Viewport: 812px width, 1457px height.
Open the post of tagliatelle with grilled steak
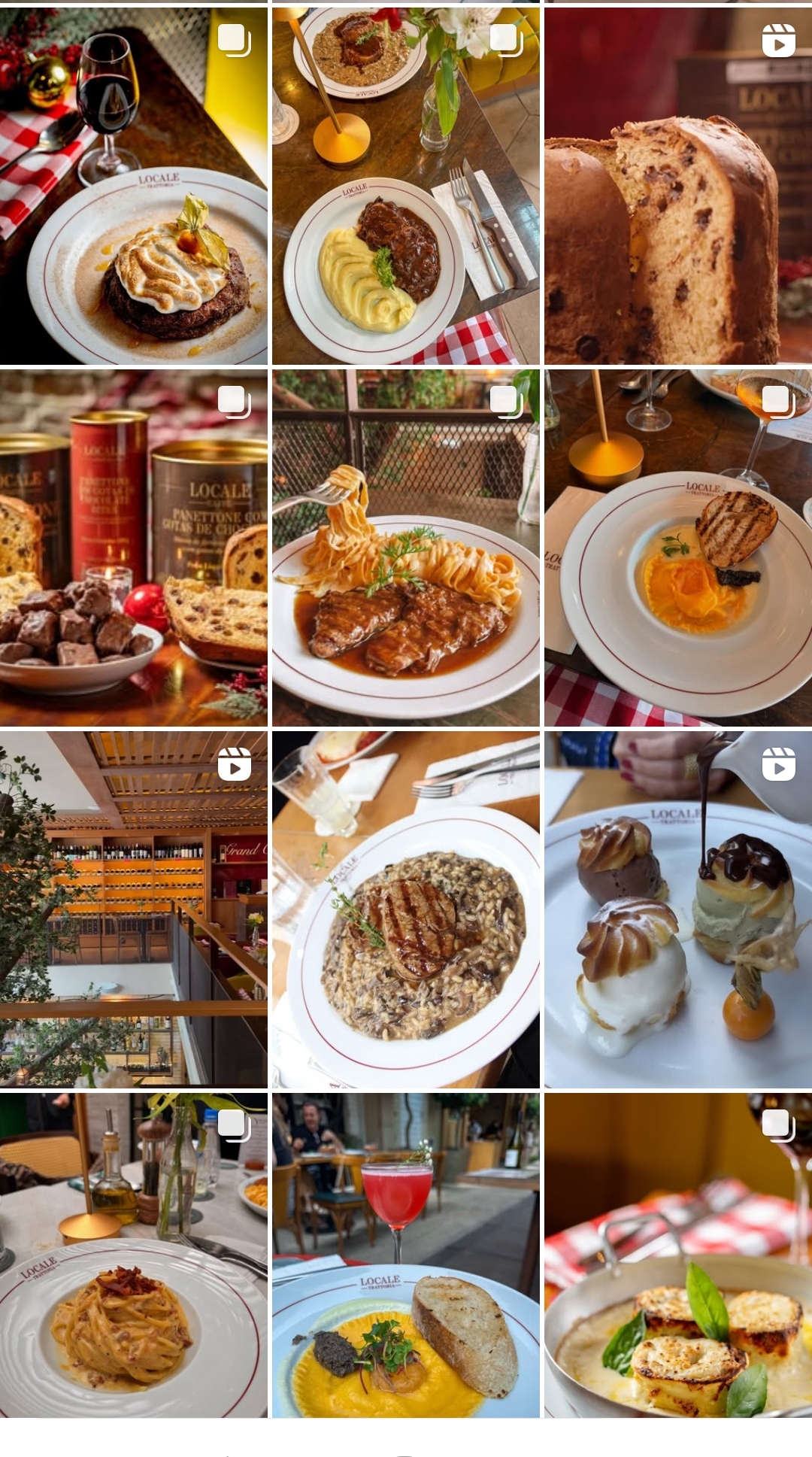(405, 548)
